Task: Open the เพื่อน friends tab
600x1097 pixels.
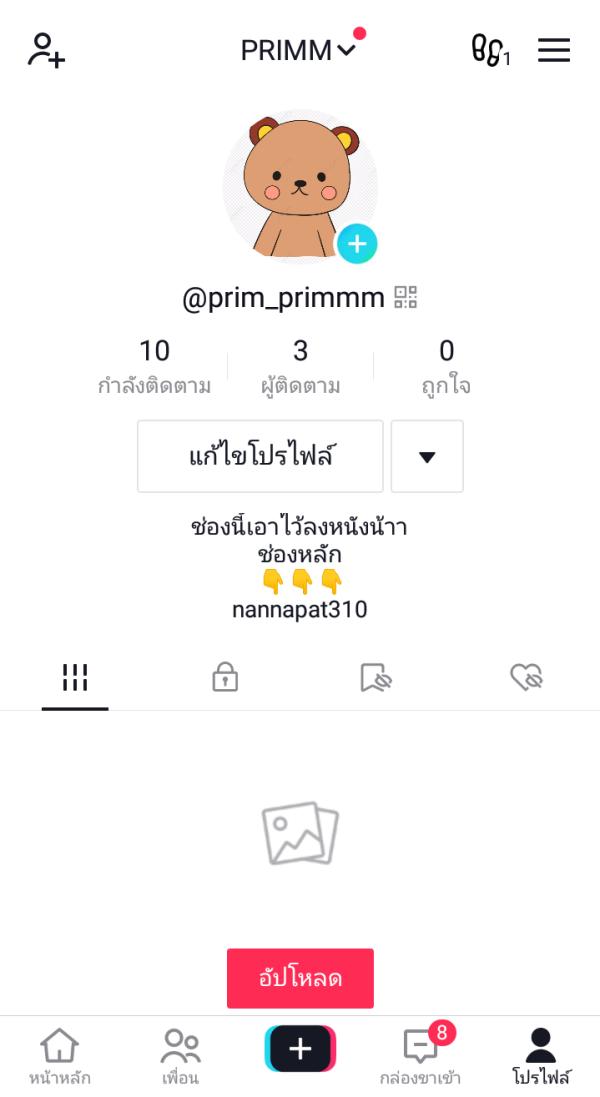Action: pyautogui.click(x=180, y=1056)
